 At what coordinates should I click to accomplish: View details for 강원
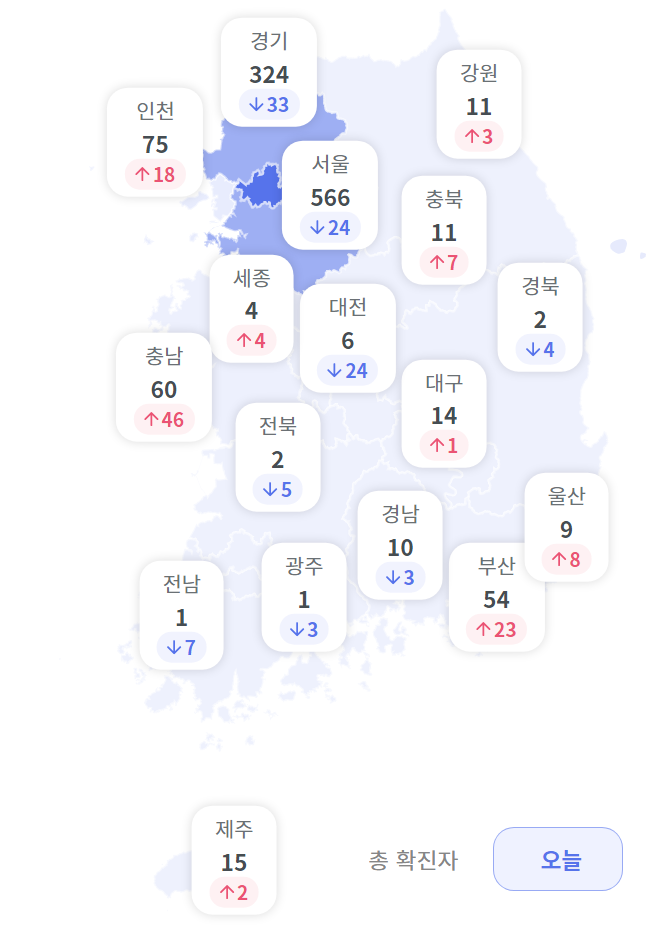click(478, 104)
